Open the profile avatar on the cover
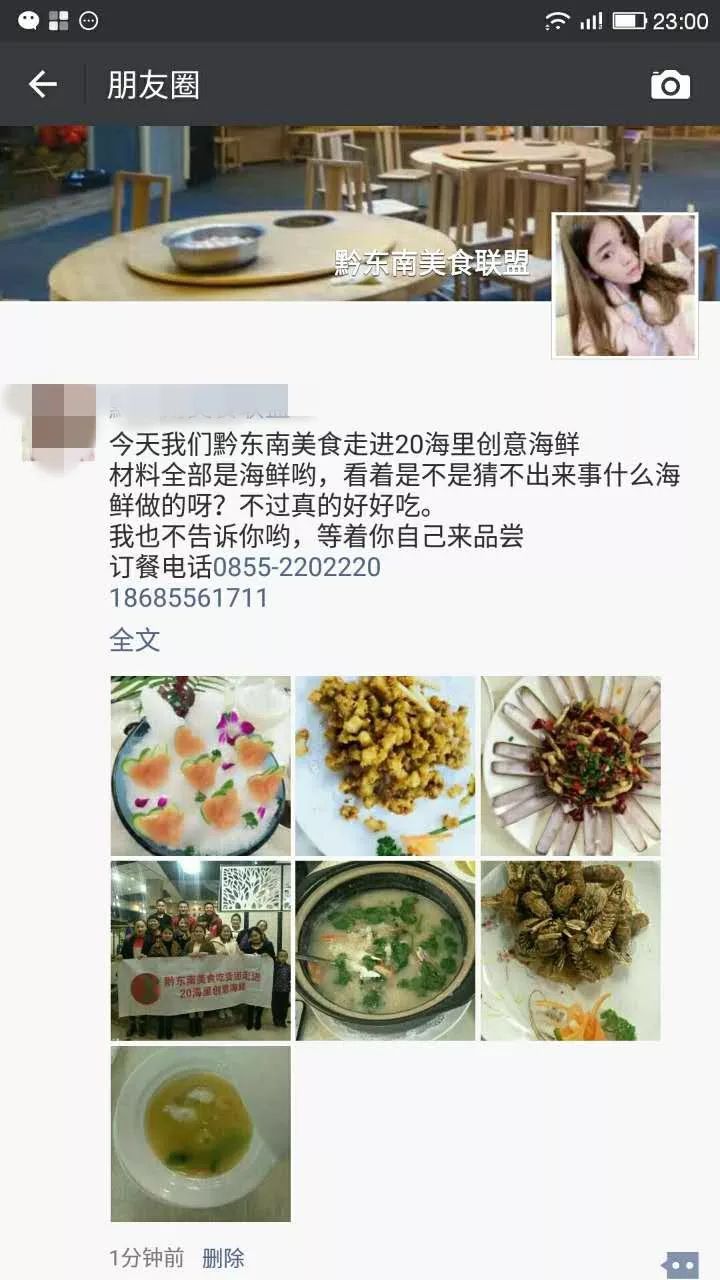Viewport: 720px width, 1280px height. [x=625, y=285]
